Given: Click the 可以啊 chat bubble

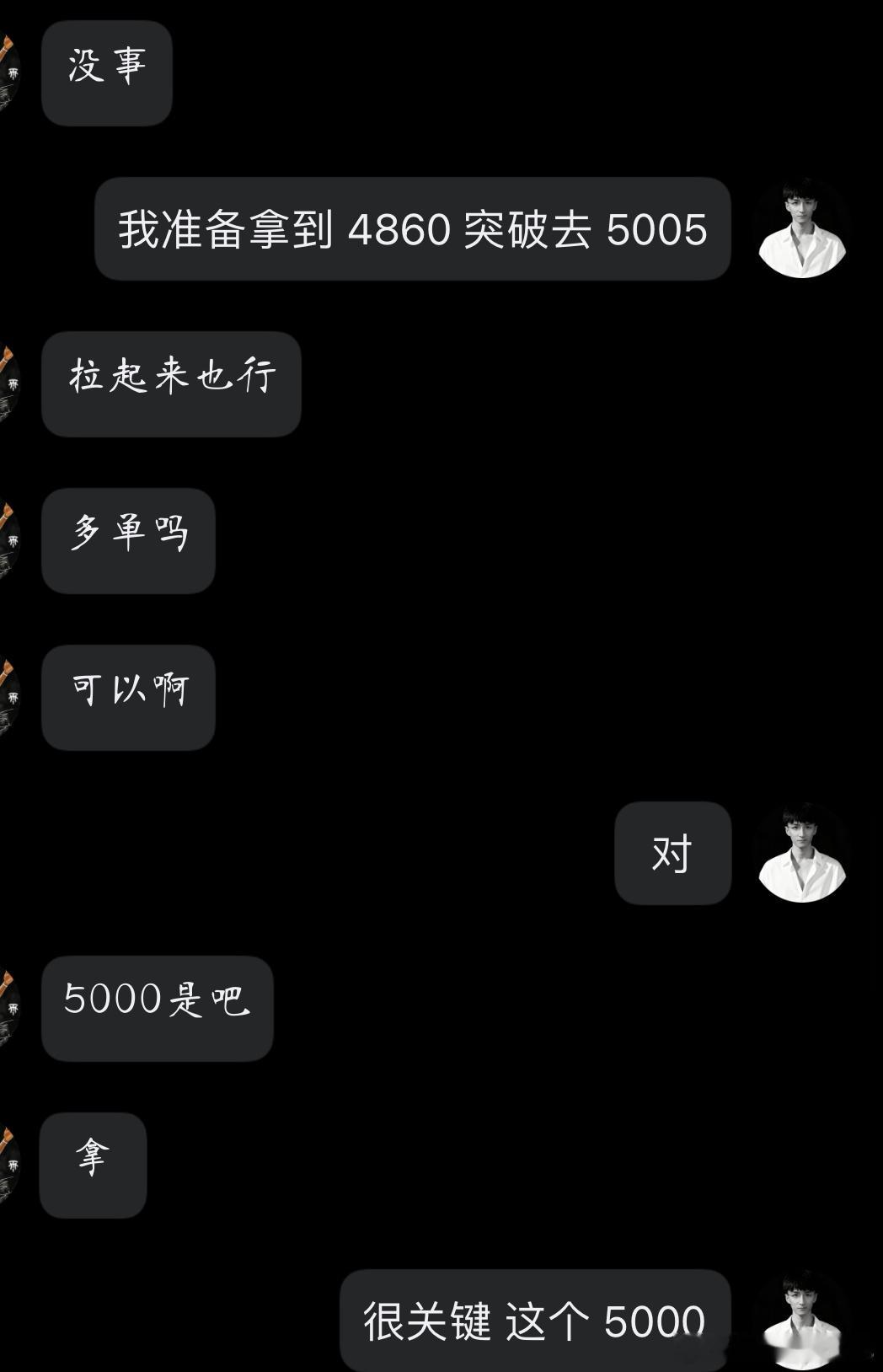Looking at the screenshot, I should (x=126, y=697).
